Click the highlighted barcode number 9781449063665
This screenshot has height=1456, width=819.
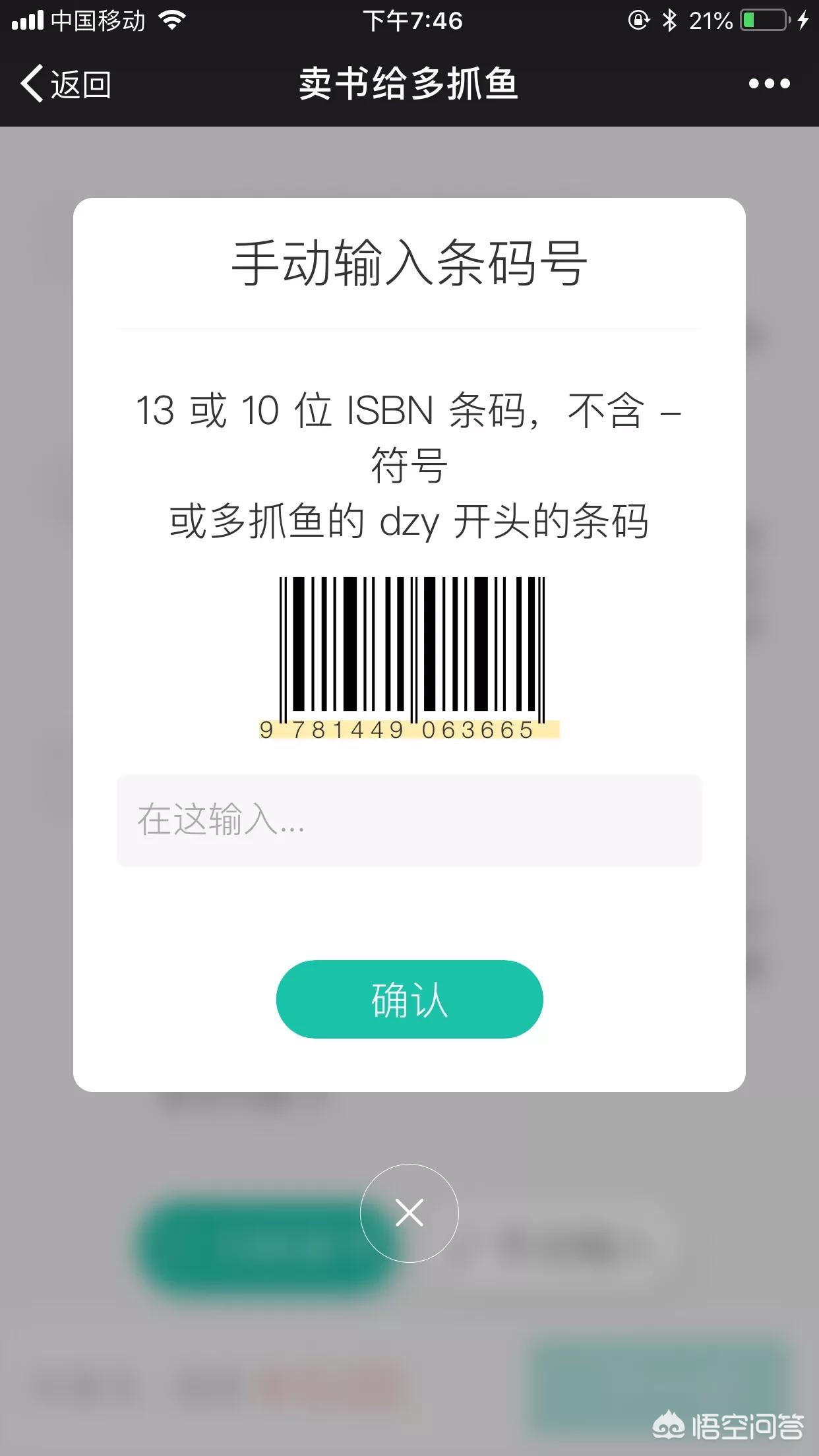coord(409,729)
